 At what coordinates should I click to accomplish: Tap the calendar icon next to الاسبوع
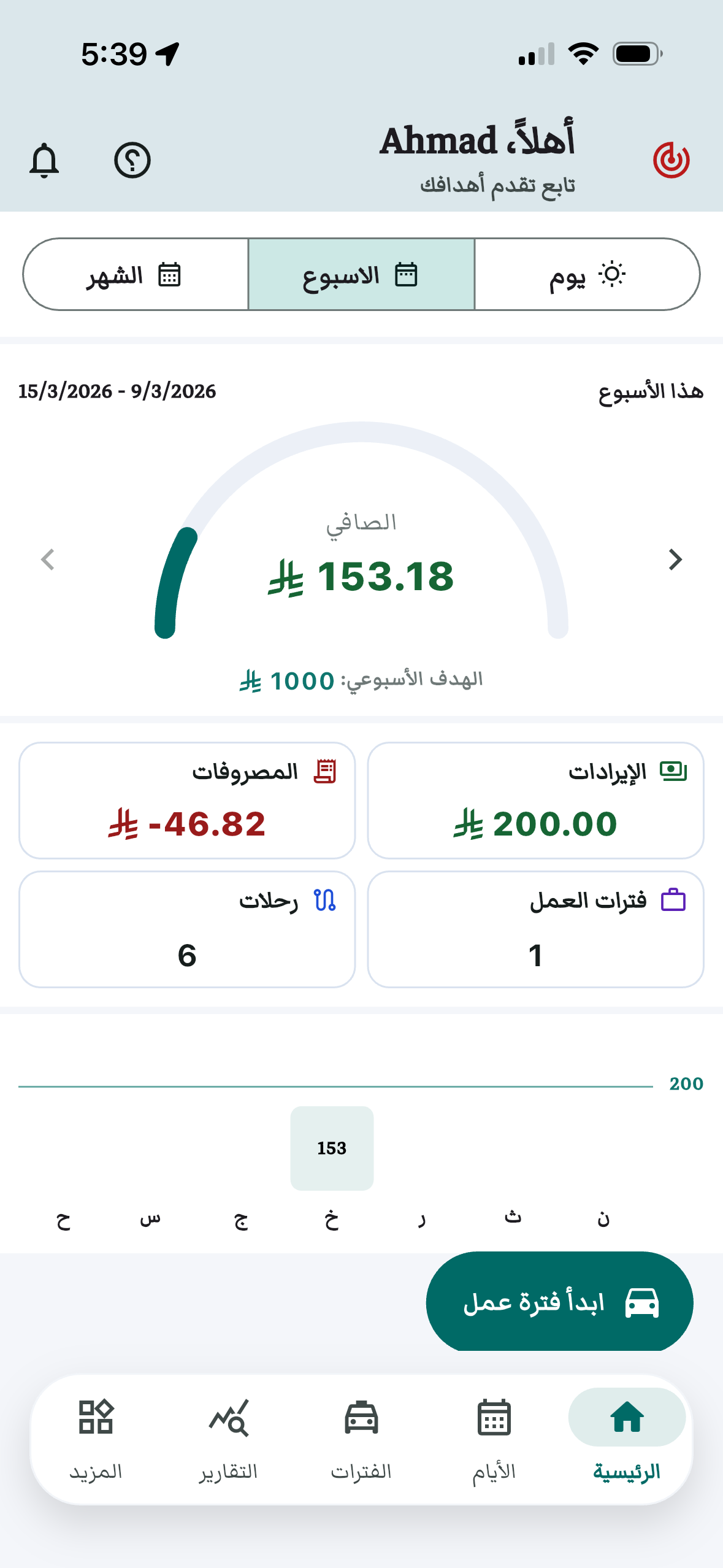(x=407, y=274)
